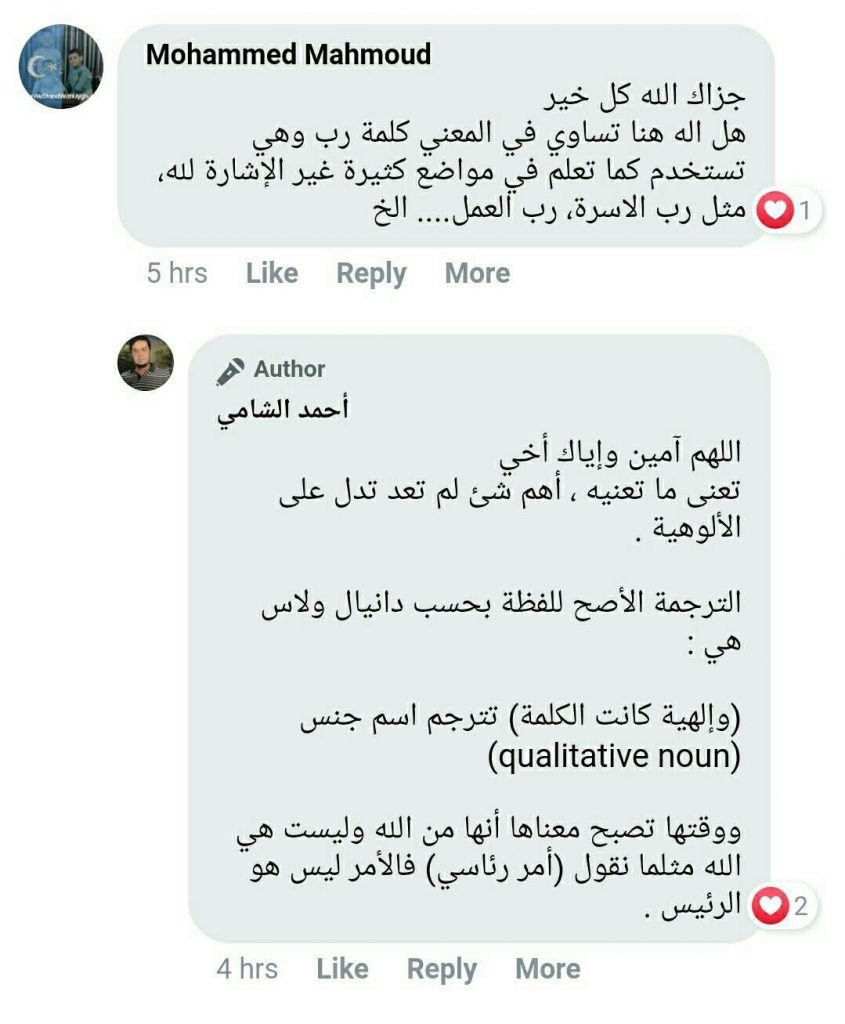This screenshot has height=1024, width=845.
Task: Open More options on Mohammed Mahmoud's comment
Action: 477,273
